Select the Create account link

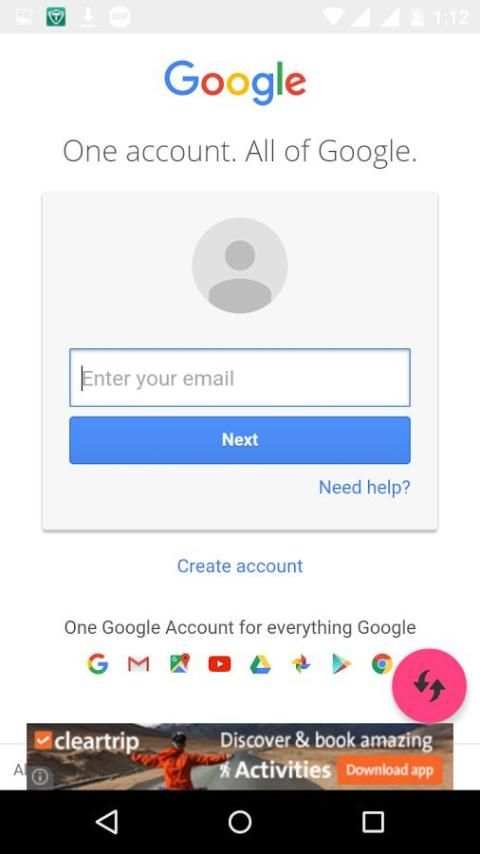point(240,566)
